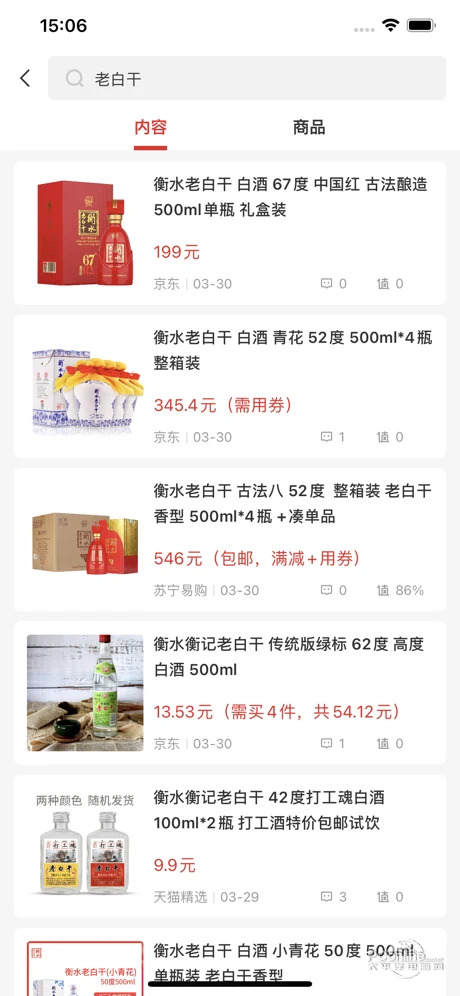Viewport: 460px width, 996px height.
Task: Open the 42度打工魂白酒 deal
Action: click(x=230, y=846)
